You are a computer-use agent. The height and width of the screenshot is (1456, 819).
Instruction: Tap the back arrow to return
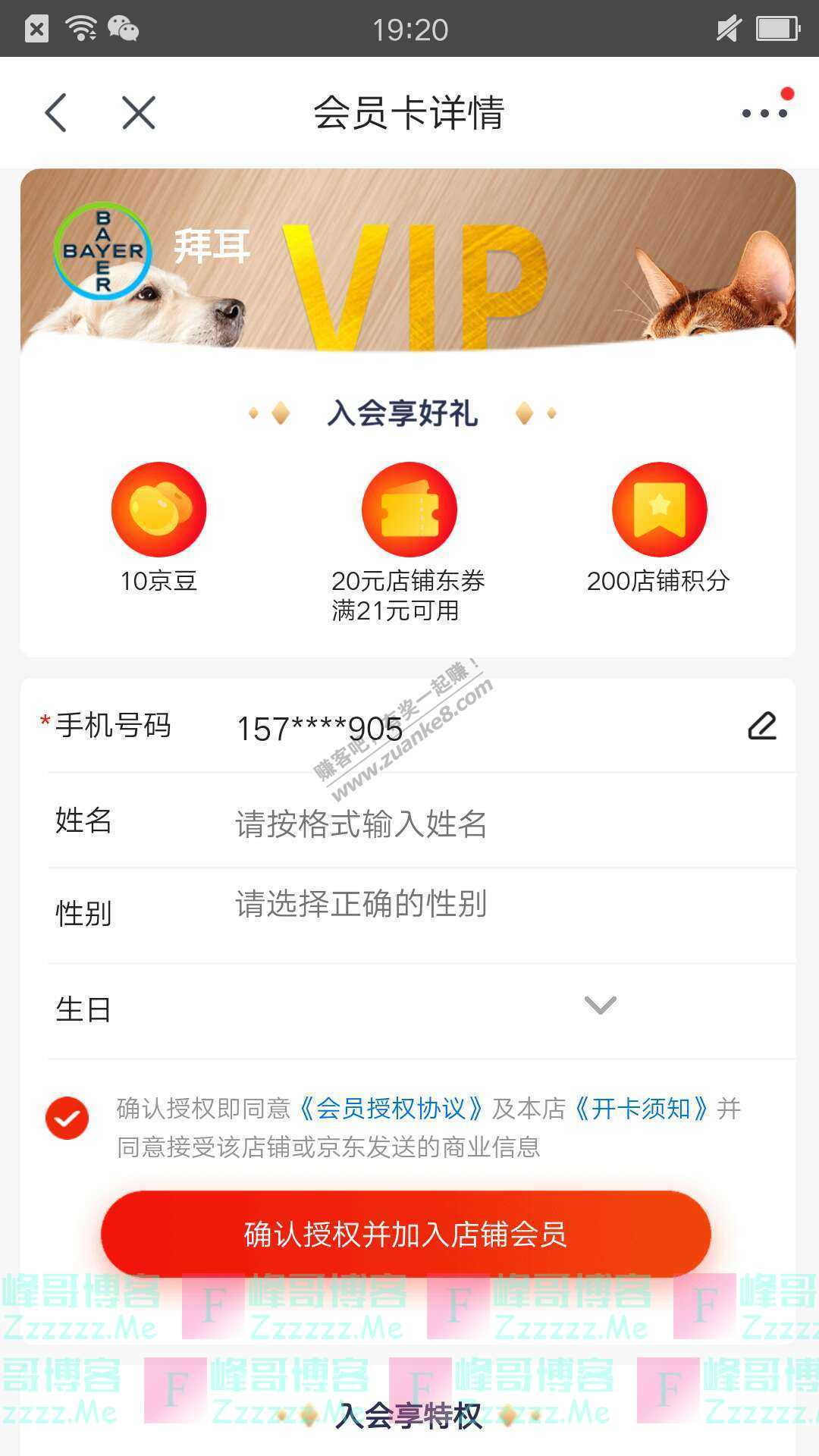pos(57,112)
